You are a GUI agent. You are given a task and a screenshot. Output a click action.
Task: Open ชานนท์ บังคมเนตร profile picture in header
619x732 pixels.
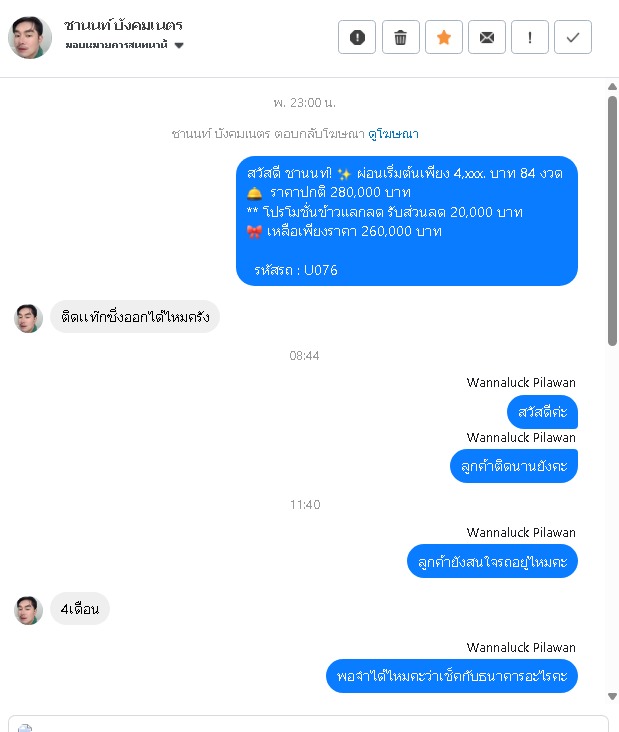pyautogui.click(x=30, y=37)
